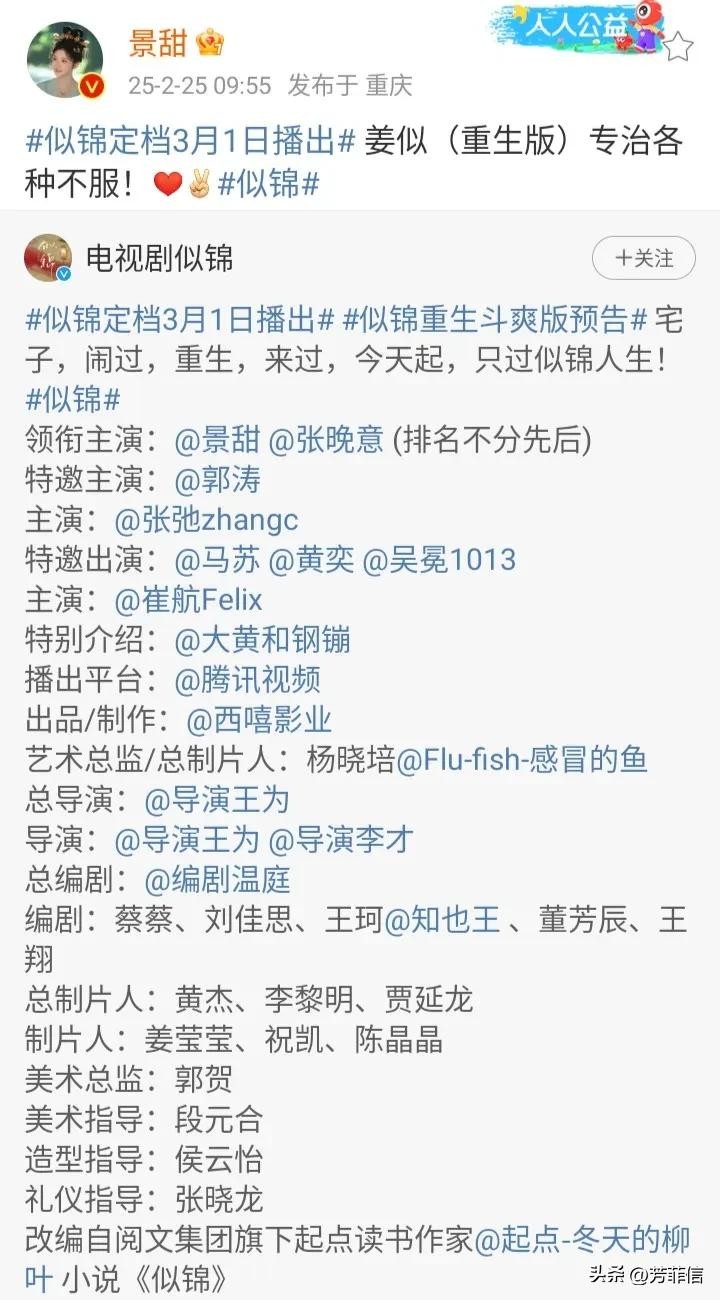Screen dimensions: 720x1300
Task: Open the @马苏 mention
Action: tap(217, 560)
